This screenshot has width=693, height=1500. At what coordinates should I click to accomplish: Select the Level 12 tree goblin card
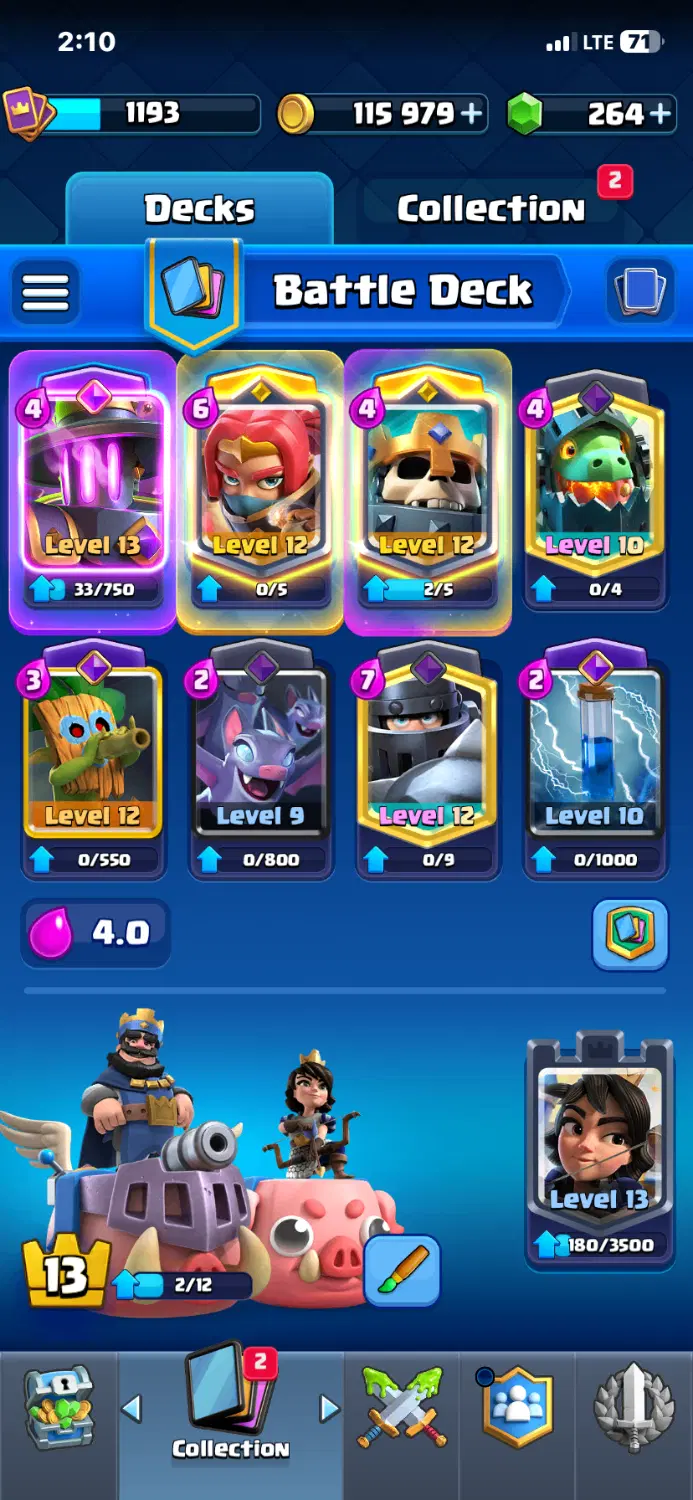coord(93,762)
